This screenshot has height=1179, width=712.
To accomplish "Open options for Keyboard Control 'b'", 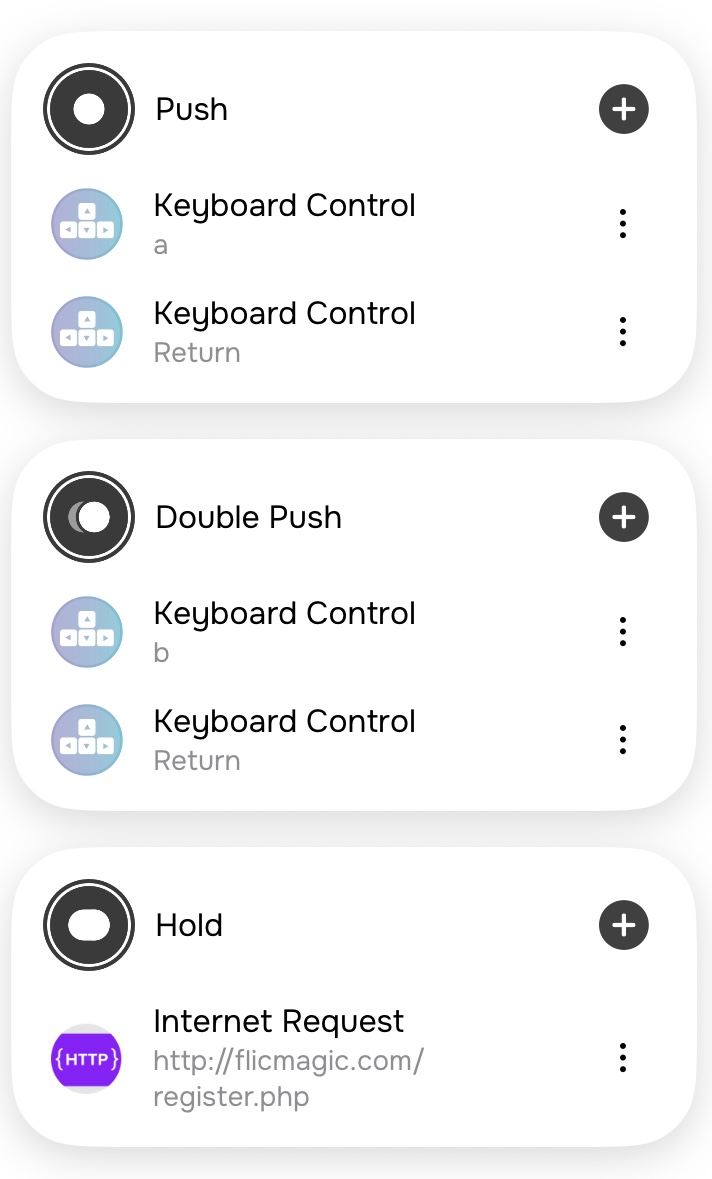I will pos(623,631).
